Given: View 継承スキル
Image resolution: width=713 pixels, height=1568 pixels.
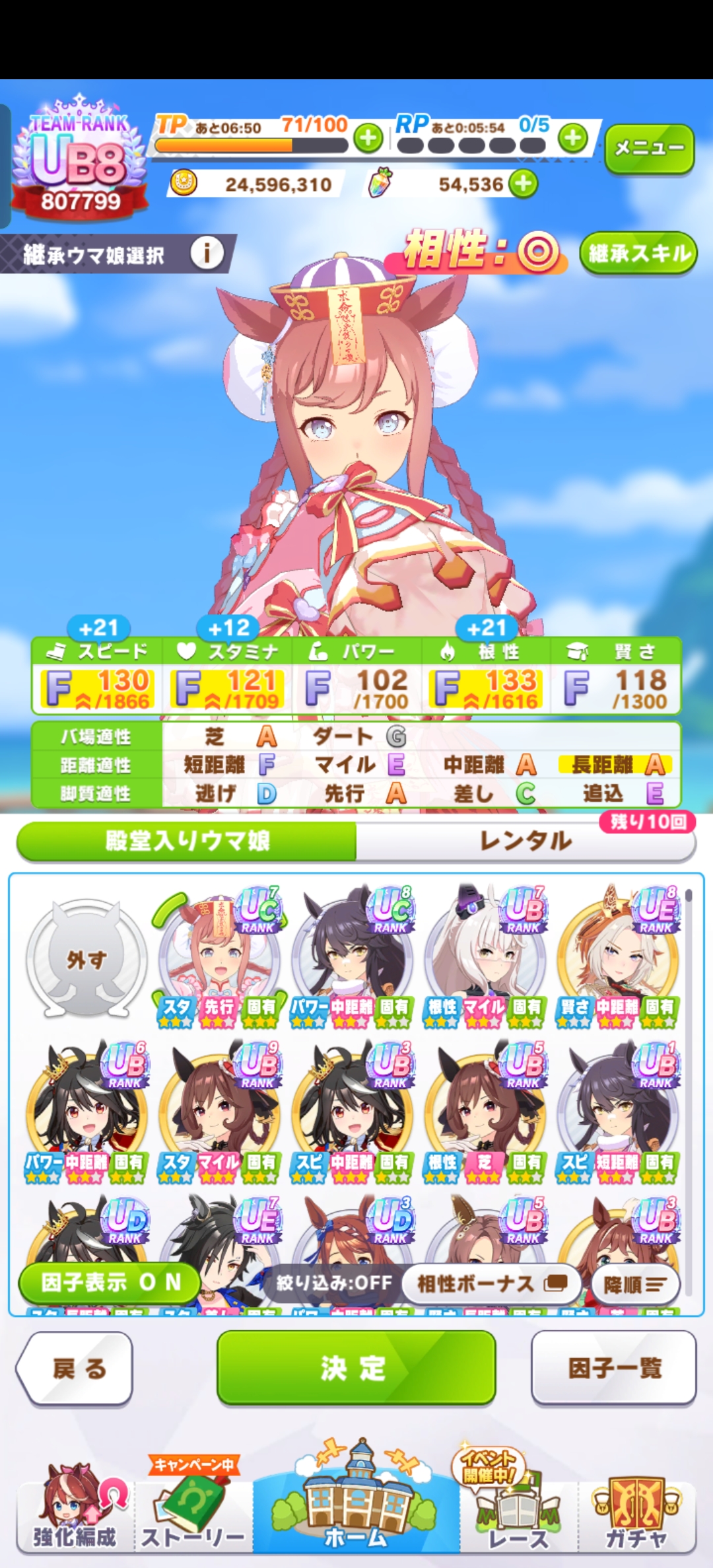Looking at the screenshot, I should coord(638,253).
